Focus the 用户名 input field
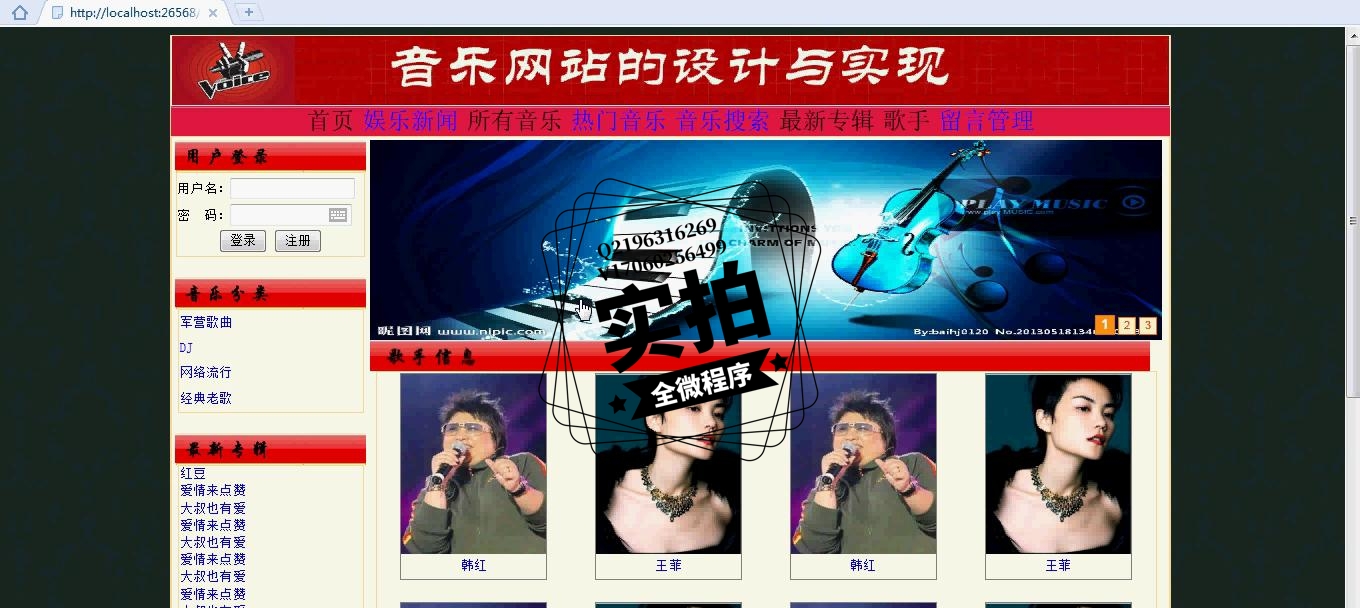This screenshot has height=608, width=1360. click(x=292, y=189)
